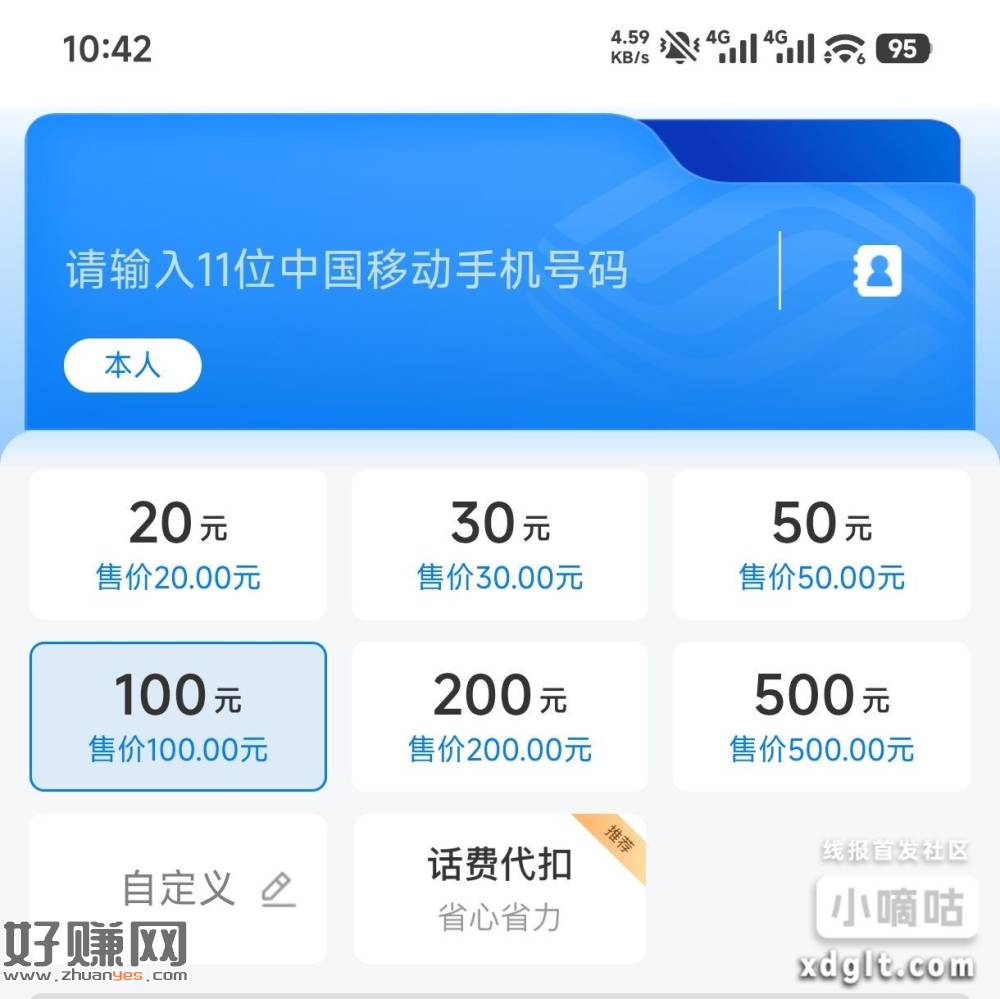Select the 50元 recharge option
Screen dimensions: 1000x999
point(821,545)
